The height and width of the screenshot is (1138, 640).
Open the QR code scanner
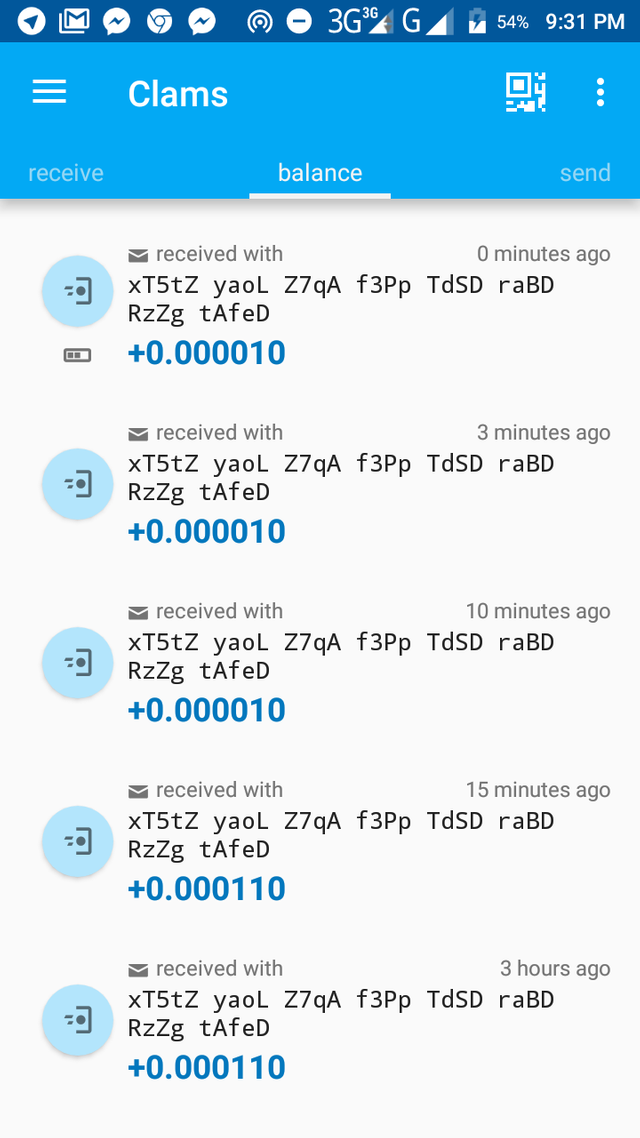coord(525,93)
